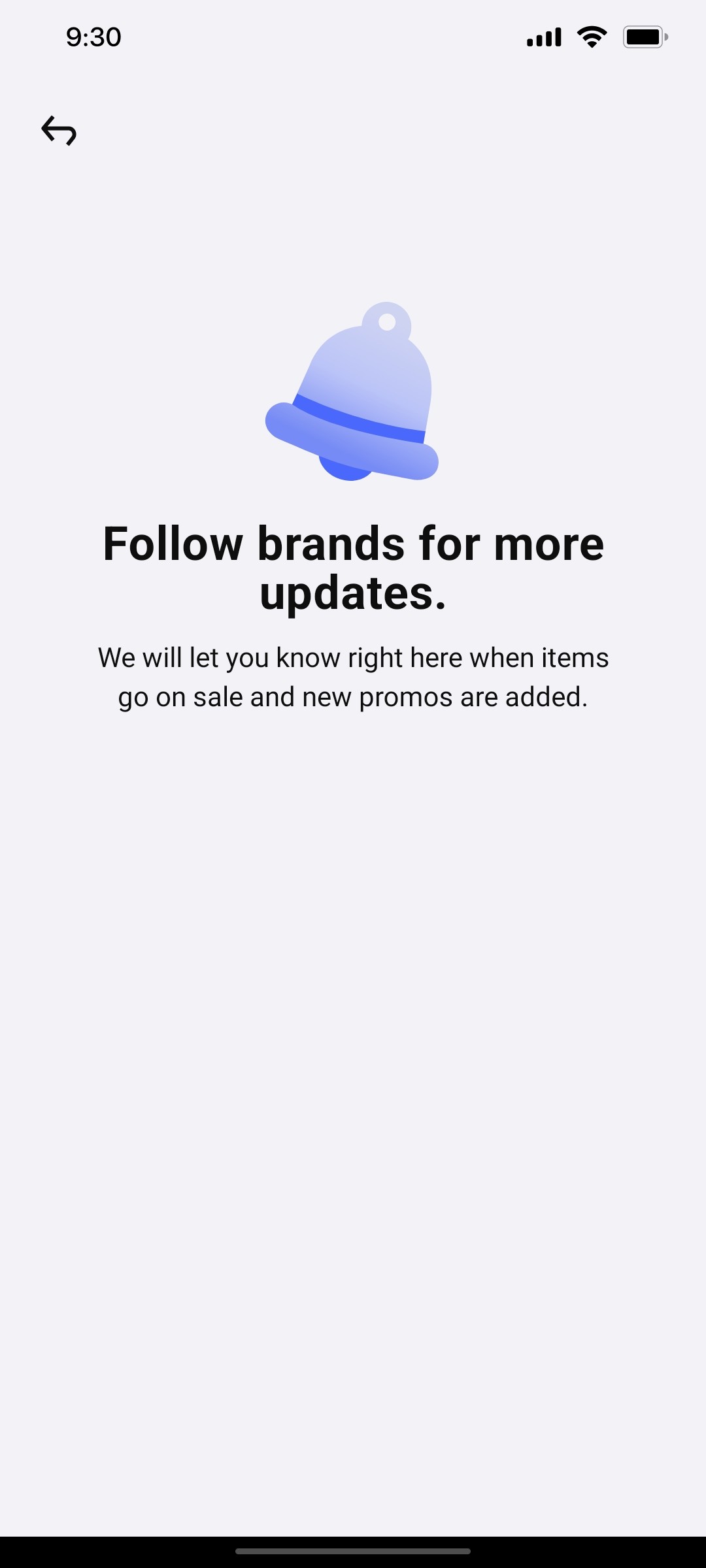Tap the bell notification illustration

pos(353,392)
